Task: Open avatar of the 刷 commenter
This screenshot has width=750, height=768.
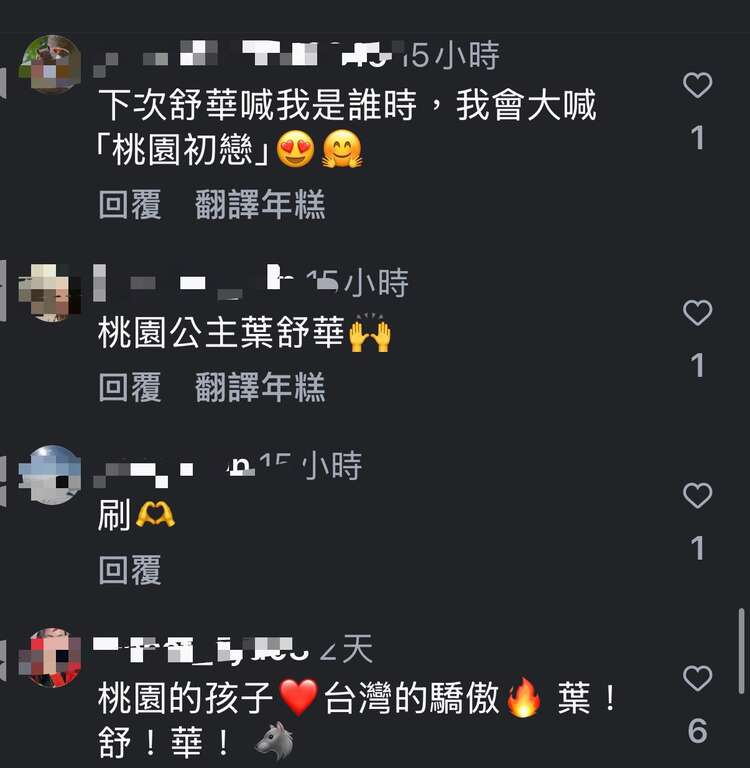Action: pyautogui.click(x=50, y=475)
